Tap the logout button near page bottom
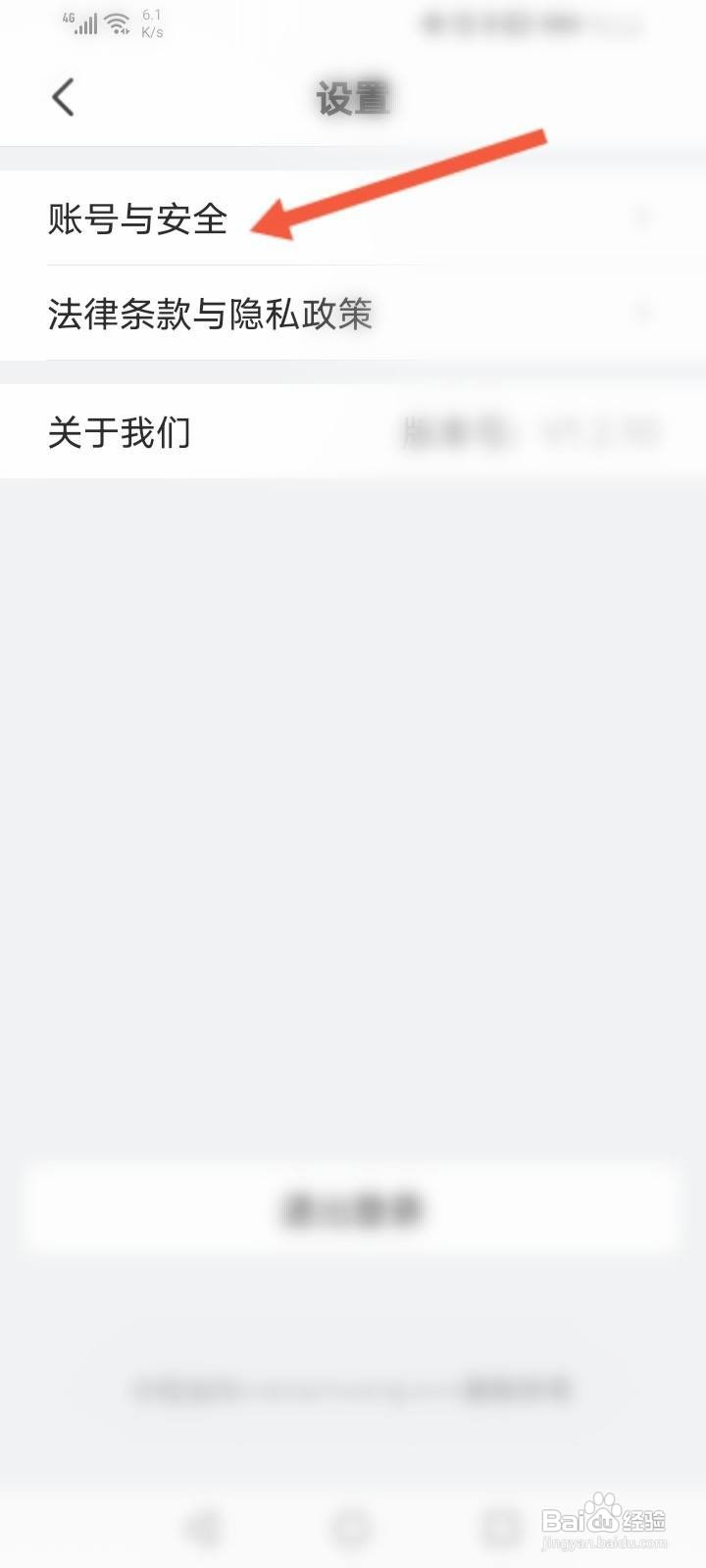 click(x=353, y=1208)
